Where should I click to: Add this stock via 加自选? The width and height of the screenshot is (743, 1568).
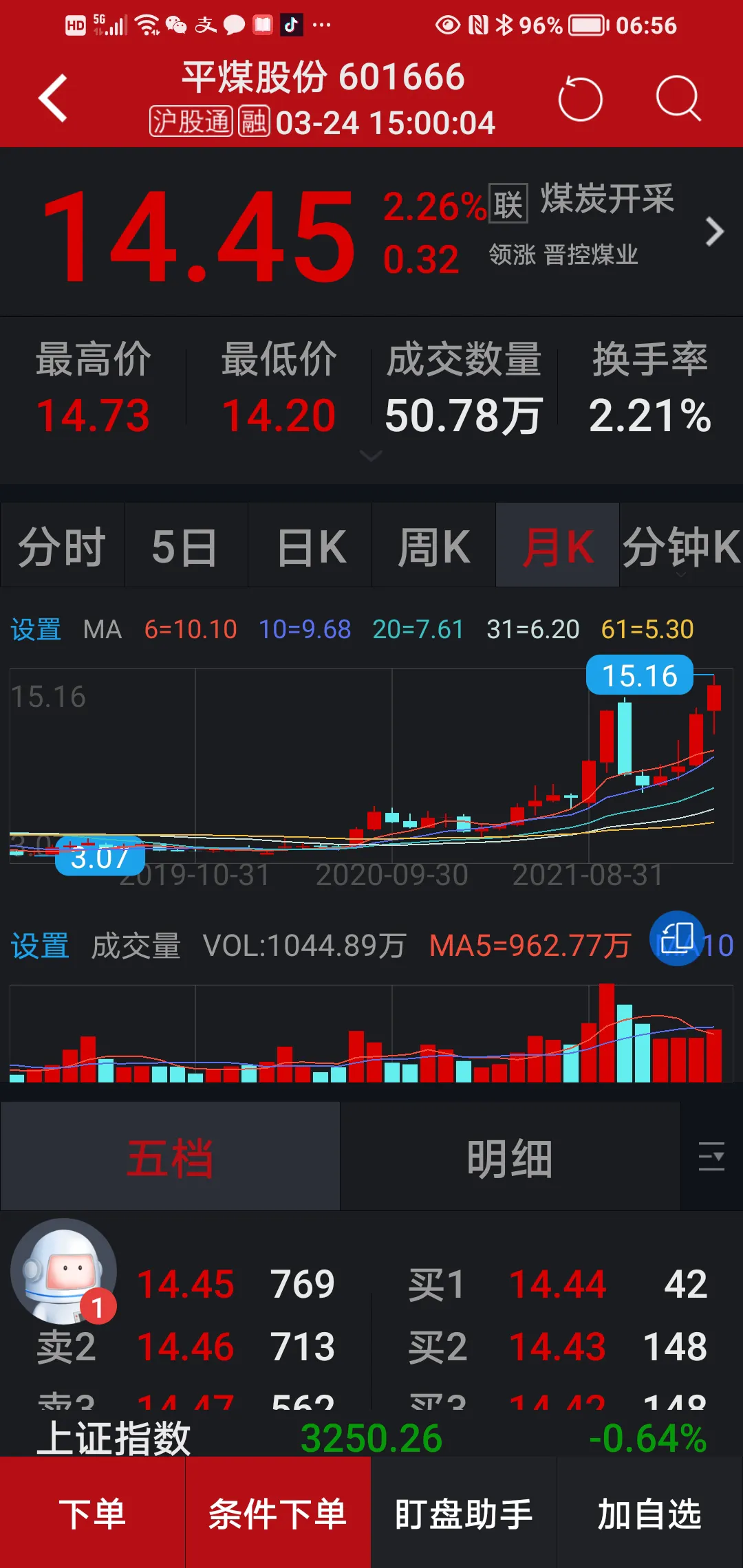649,1514
